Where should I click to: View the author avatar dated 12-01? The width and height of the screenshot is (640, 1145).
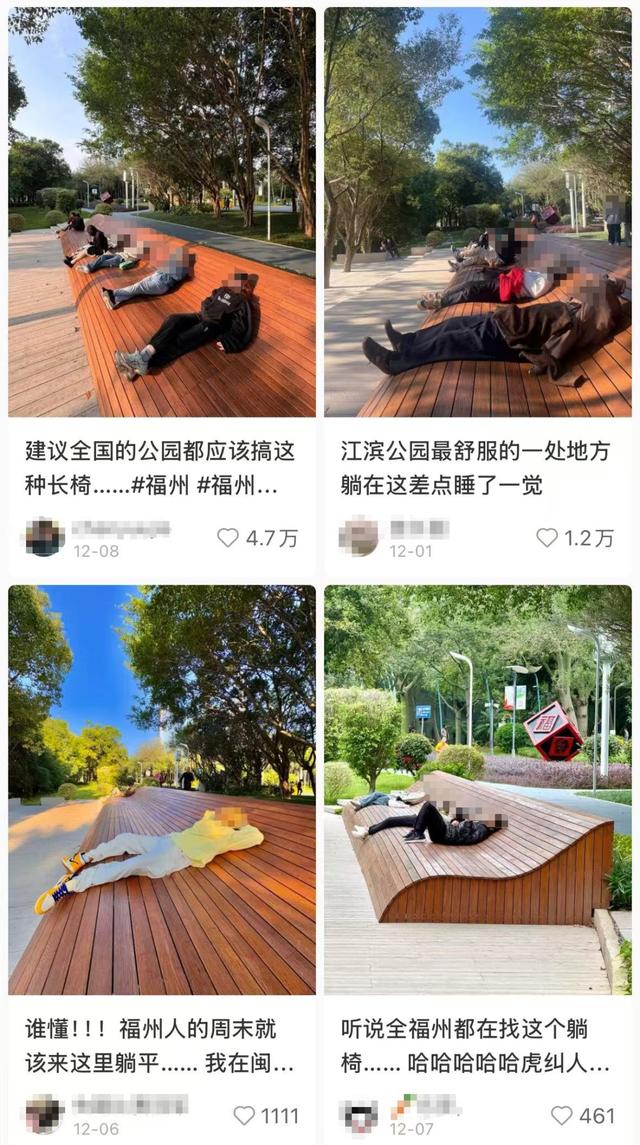pos(359,537)
